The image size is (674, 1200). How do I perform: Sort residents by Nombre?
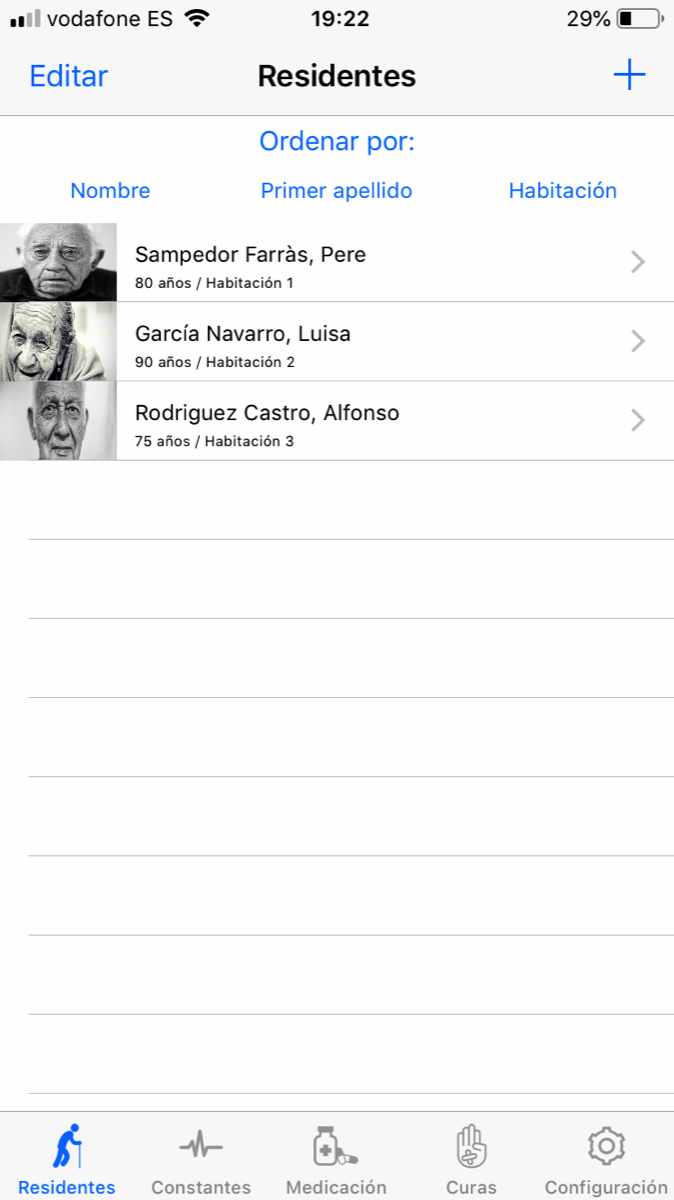[x=110, y=191]
